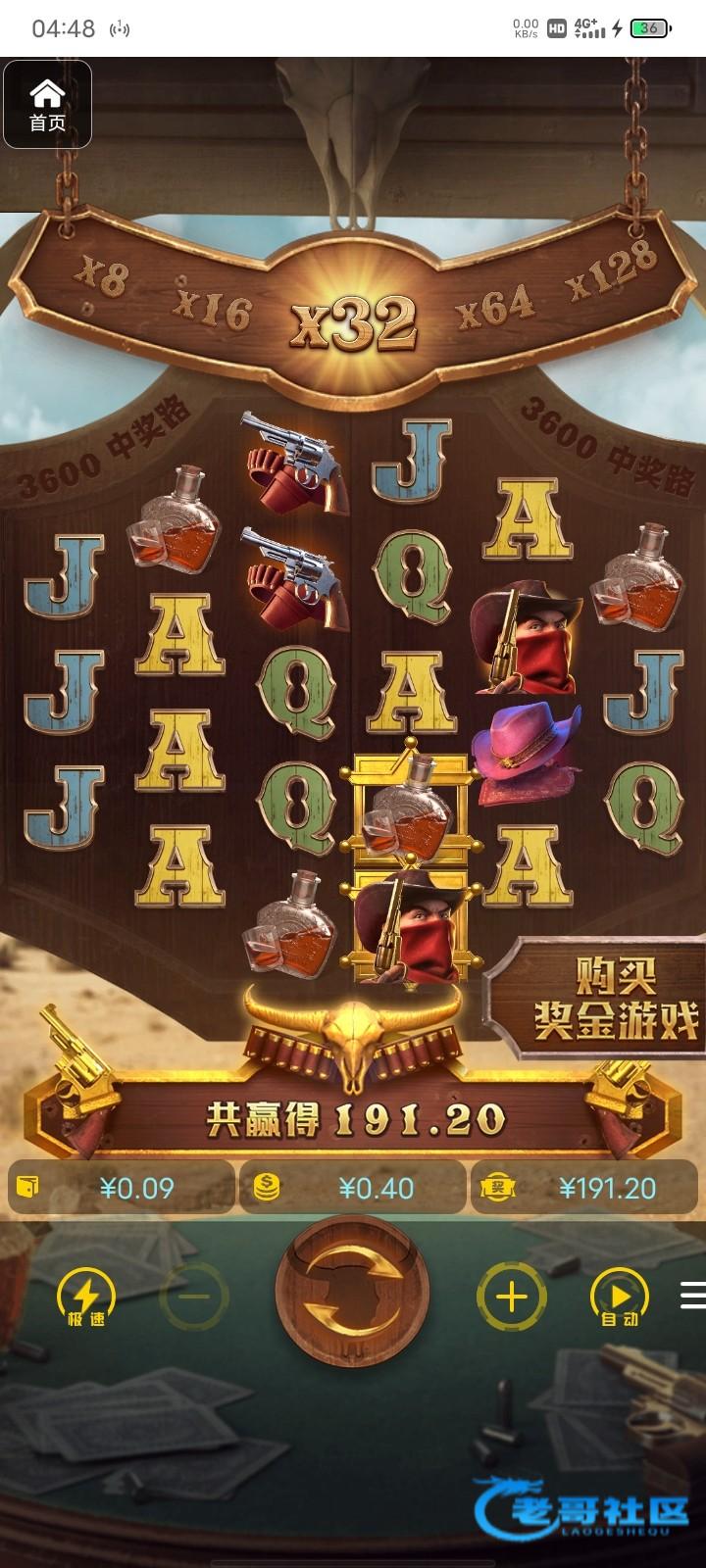Go to the 首页 home page
The width and height of the screenshot is (706, 1568).
coord(47,104)
